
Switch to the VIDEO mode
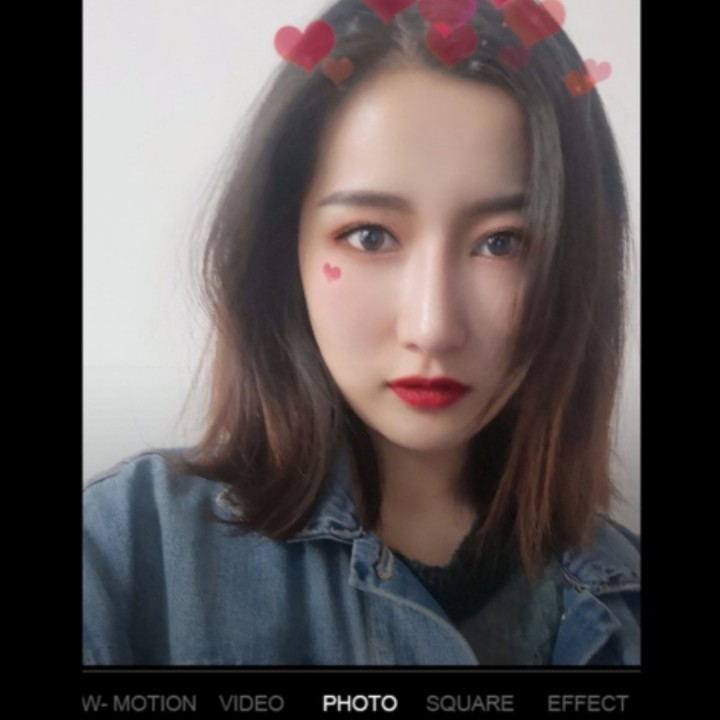pyautogui.click(x=251, y=703)
